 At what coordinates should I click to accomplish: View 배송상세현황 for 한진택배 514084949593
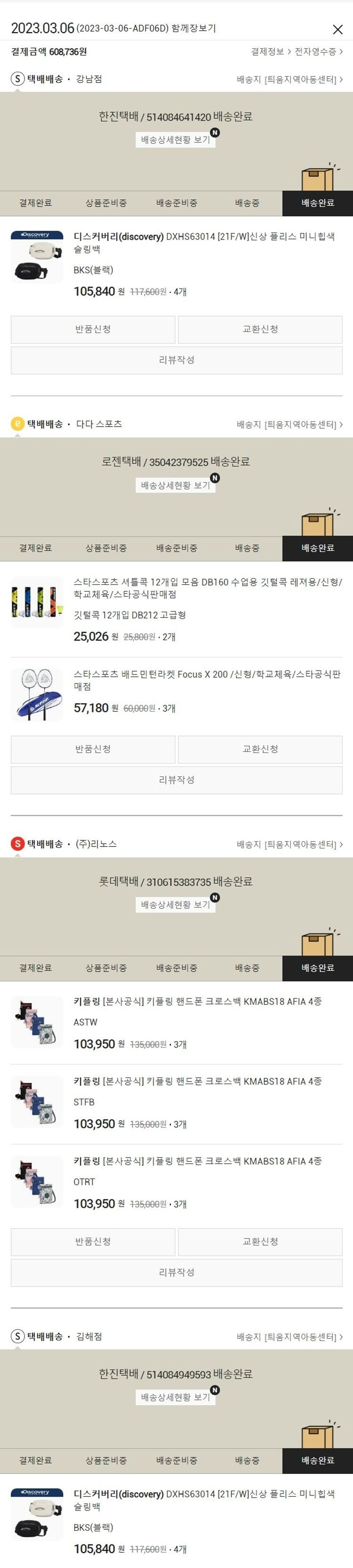click(x=176, y=1397)
